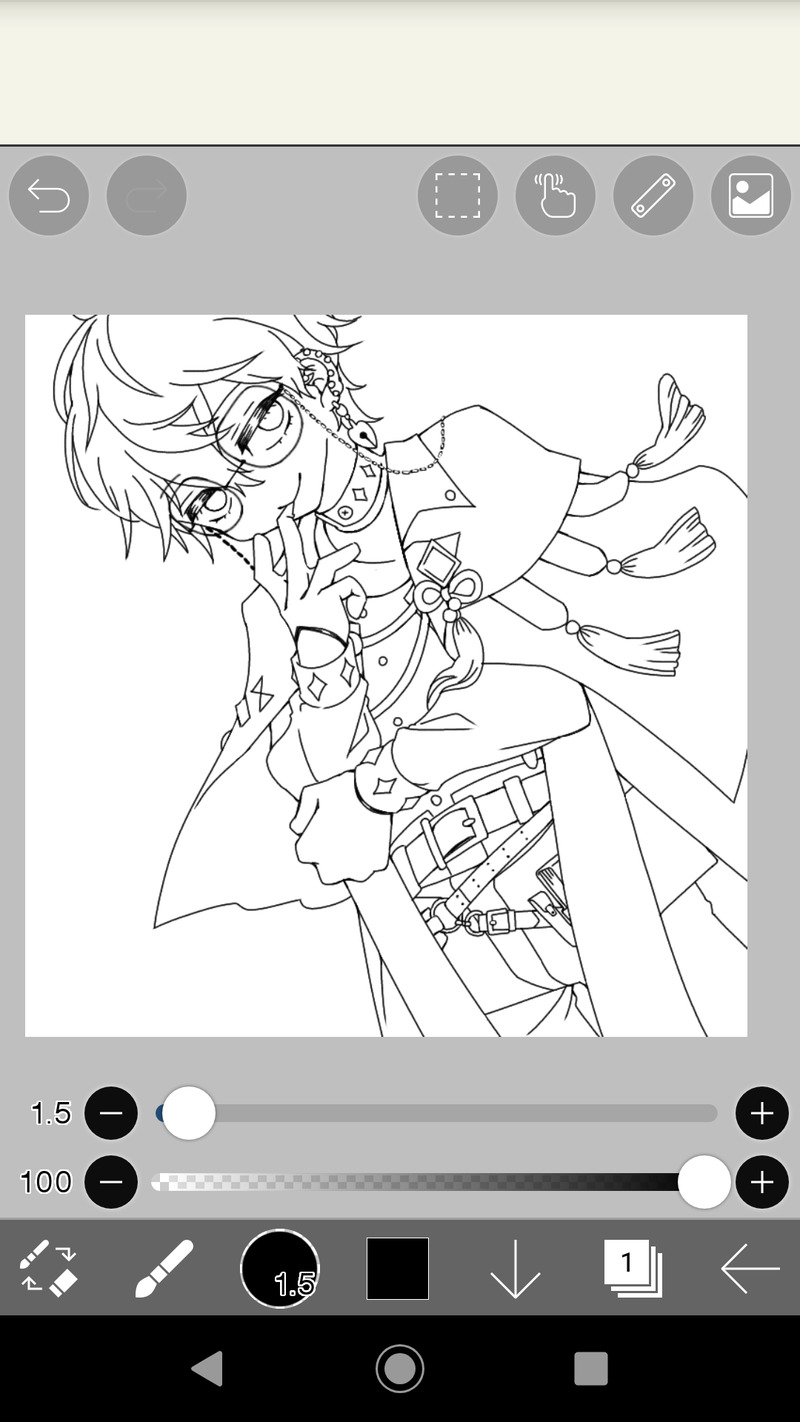Image resolution: width=800 pixels, height=1422 pixels.
Task: Increase opacity with plus button
Action: coord(762,1182)
